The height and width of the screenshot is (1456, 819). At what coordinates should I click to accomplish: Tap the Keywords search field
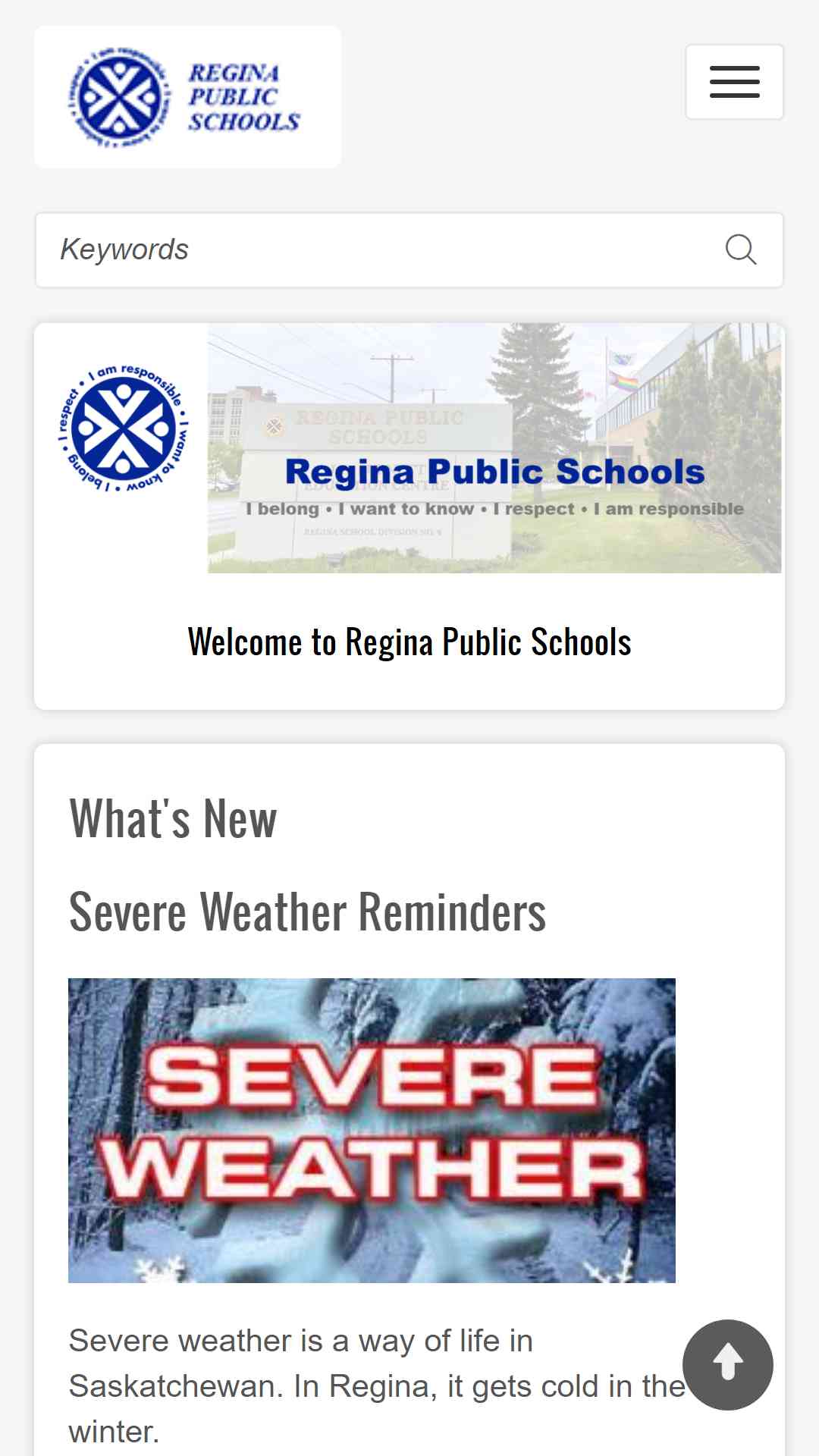(x=379, y=249)
